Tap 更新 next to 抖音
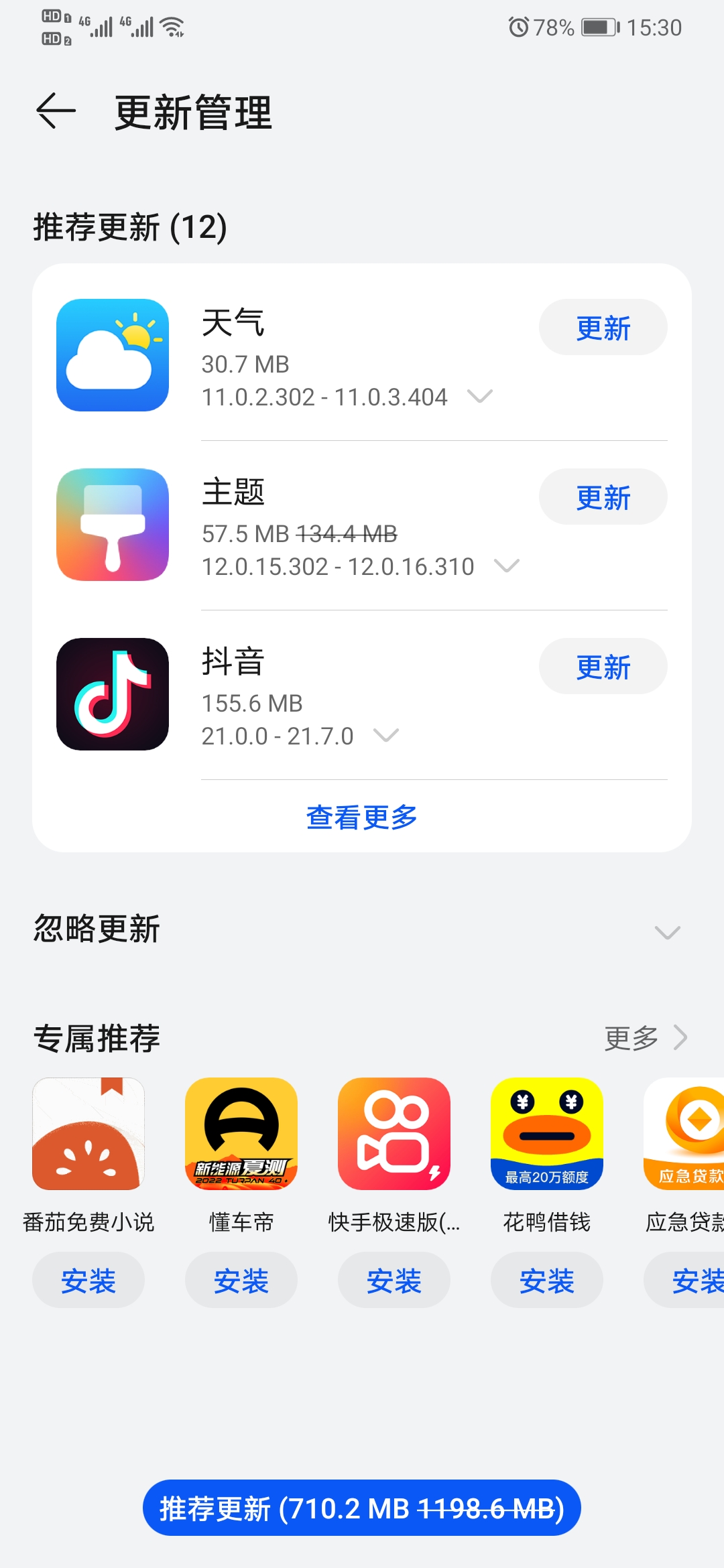724x1568 pixels. coord(602,666)
